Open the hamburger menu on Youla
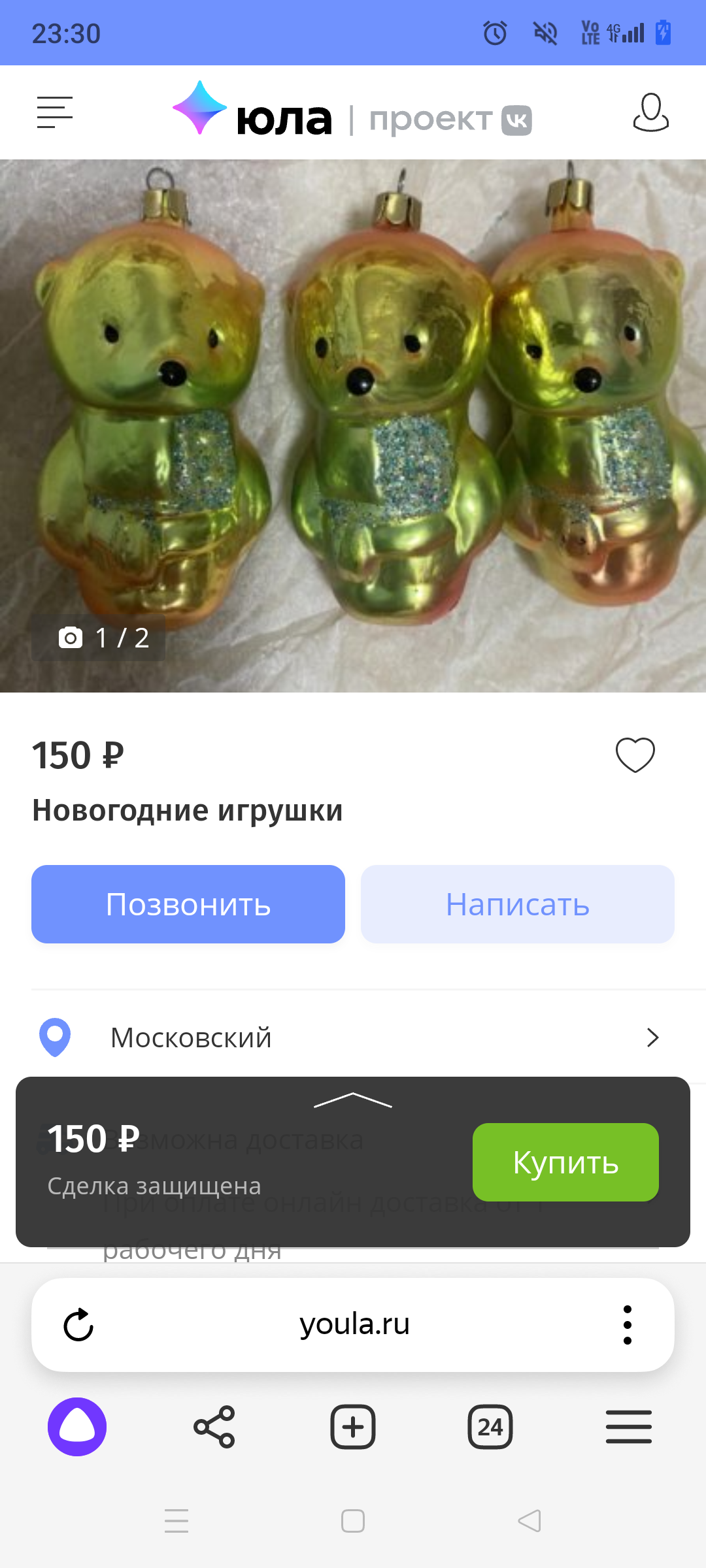 click(x=54, y=112)
